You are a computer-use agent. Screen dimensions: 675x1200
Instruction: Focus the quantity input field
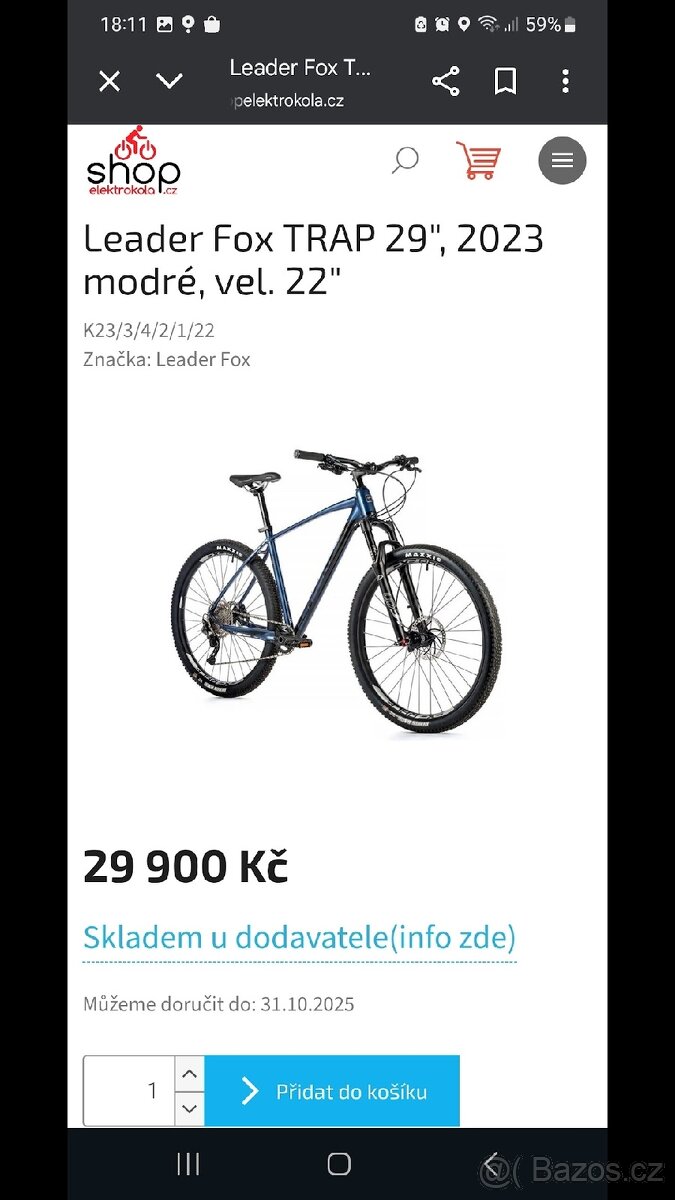tap(130, 1091)
